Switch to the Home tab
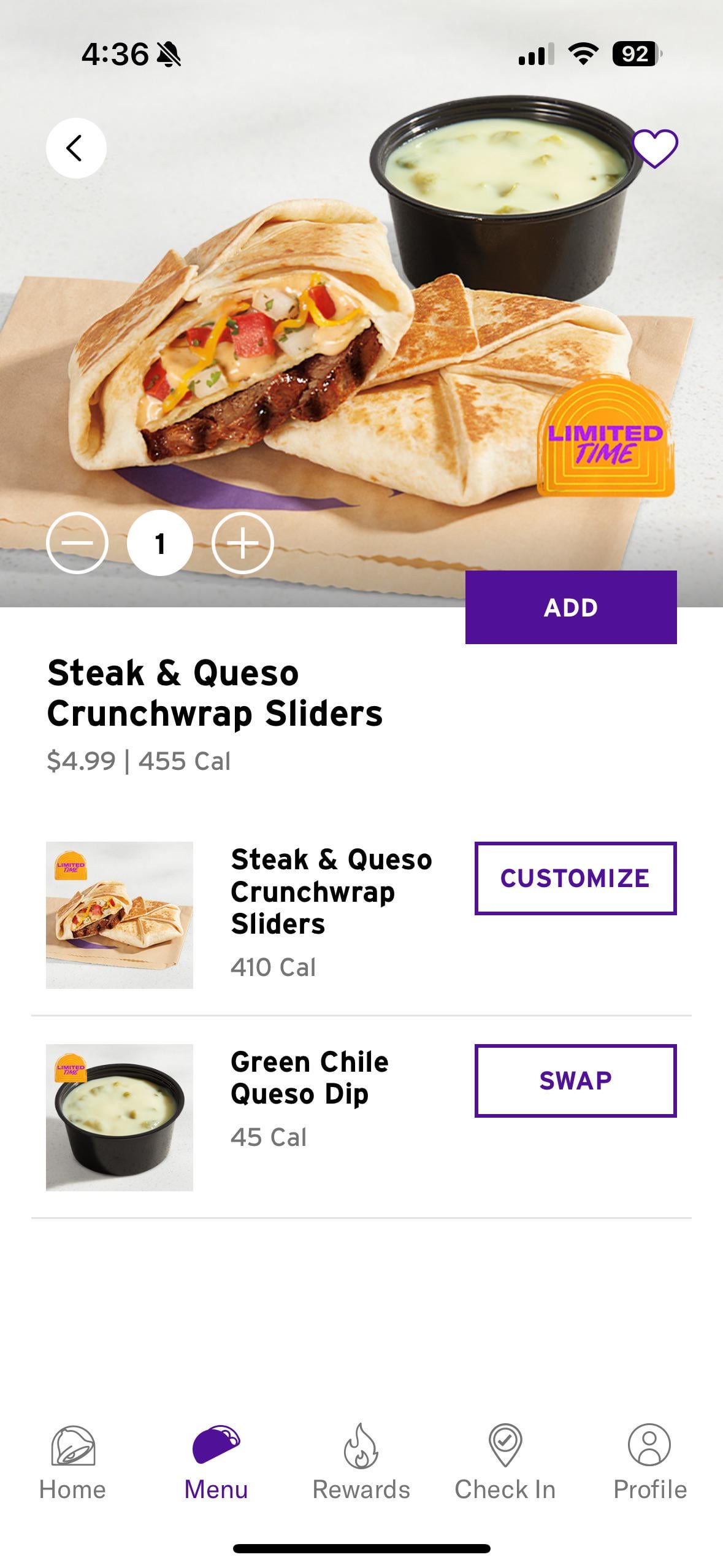Viewport: 723px width, 1568px height. coord(72,1462)
